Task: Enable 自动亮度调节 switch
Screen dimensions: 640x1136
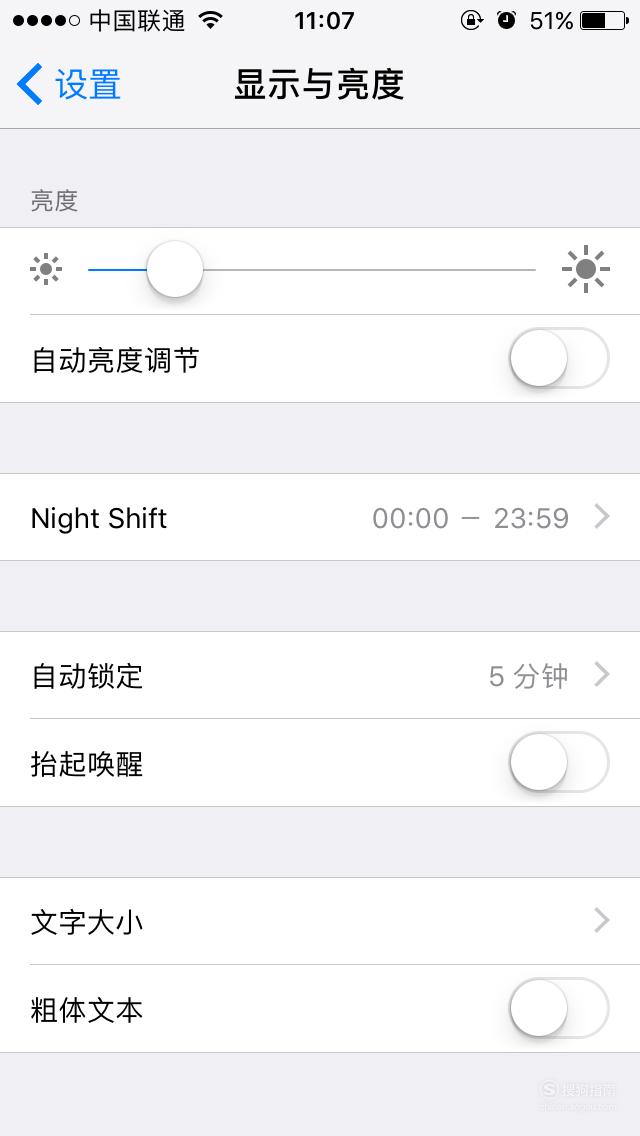Action: click(x=559, y=358)
